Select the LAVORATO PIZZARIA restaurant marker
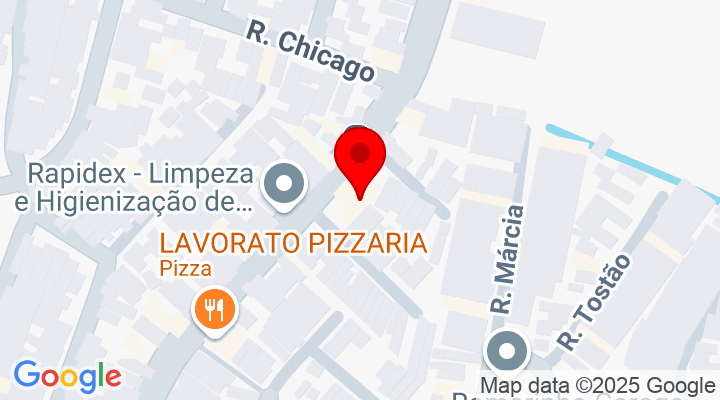Image resolution: width=720 pixels, height=400 pixels. 215,309
